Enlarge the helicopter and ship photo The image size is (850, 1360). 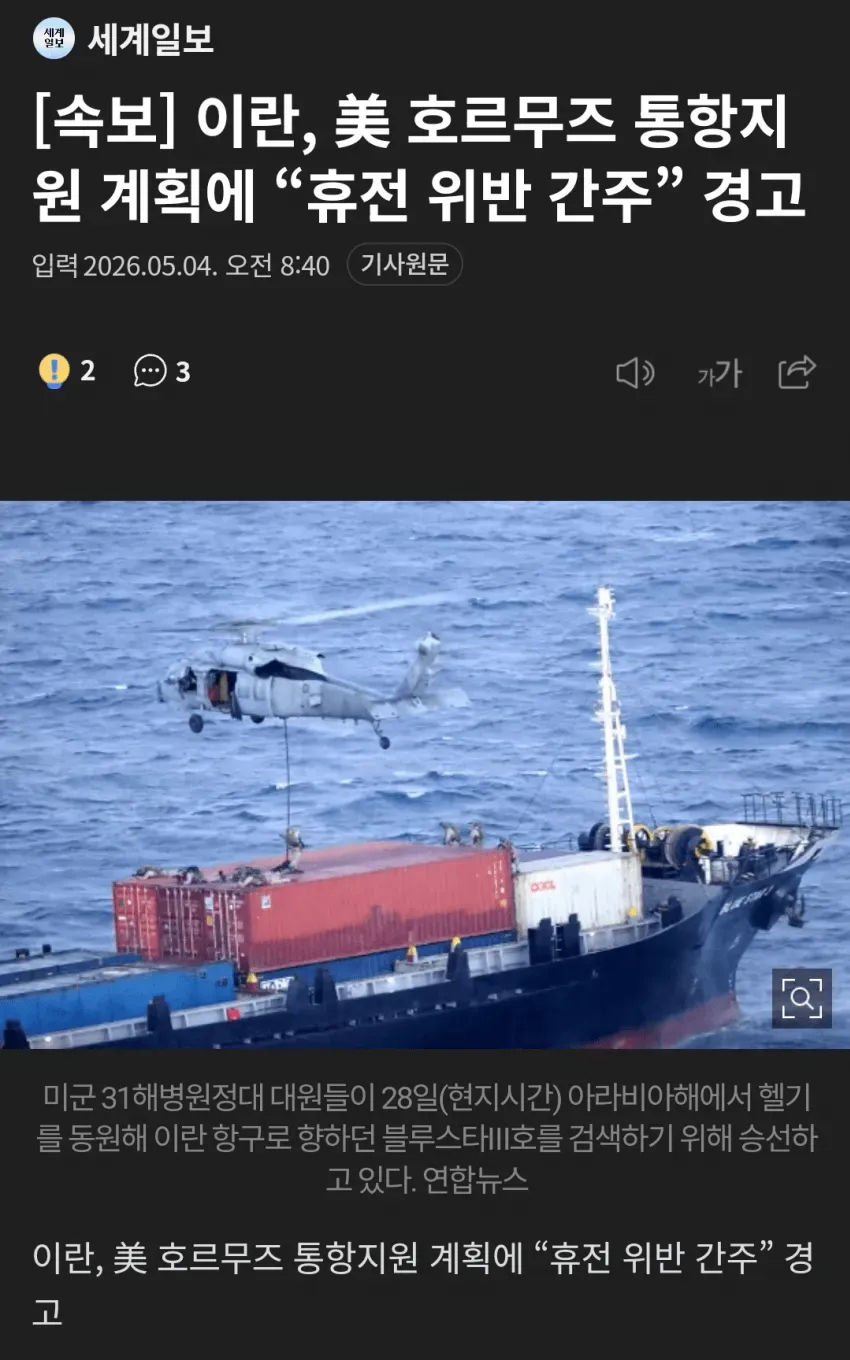[x=802, y=998]
